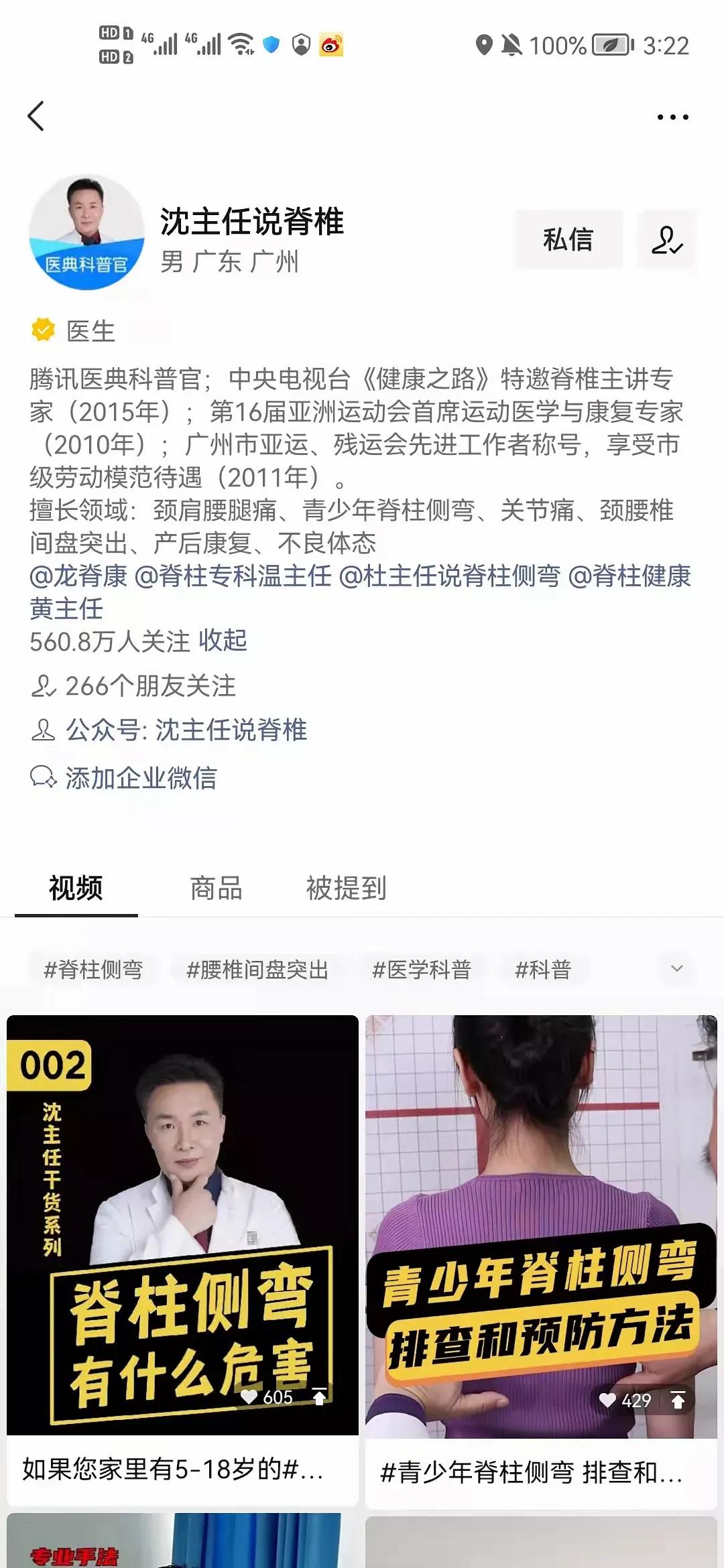Open more options via three-dot icon
Image resolution: width=724 pixels, height=1568 pixels.
click(672, 115)
